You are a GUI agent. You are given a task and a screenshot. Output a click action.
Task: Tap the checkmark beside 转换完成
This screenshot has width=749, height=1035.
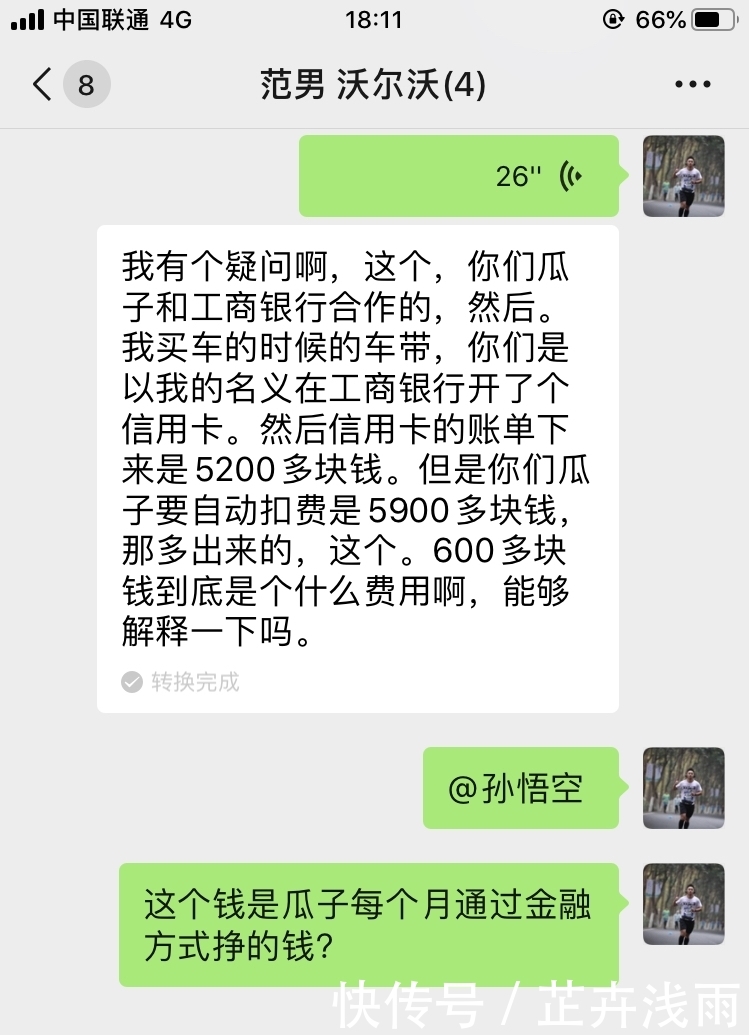click(x=131, y=683)
